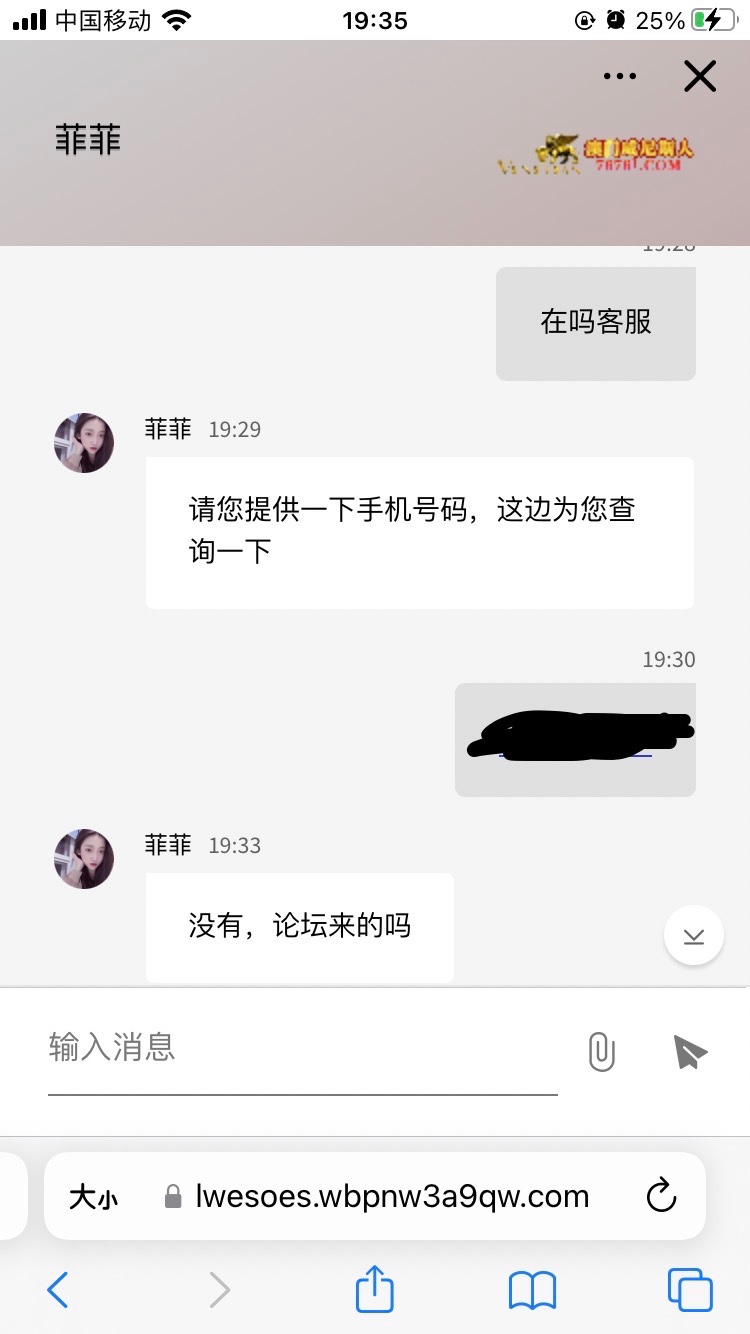The width and height of the screenshot is (750, 1334).
Task: Go back to the previous page
Action: (58, 1290)
